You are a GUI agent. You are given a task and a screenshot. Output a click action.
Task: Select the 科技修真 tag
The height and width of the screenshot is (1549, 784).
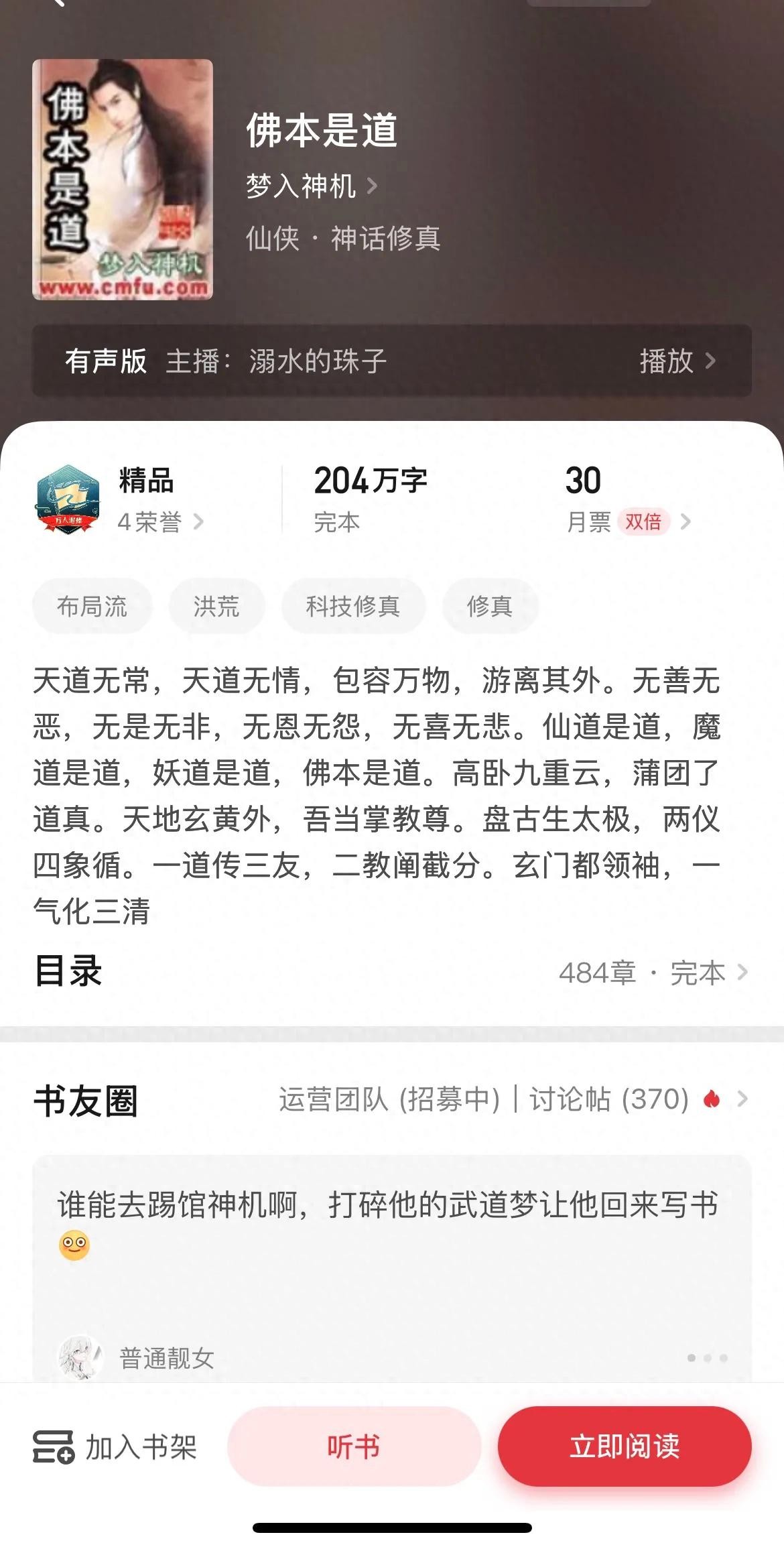pos(352,607)
